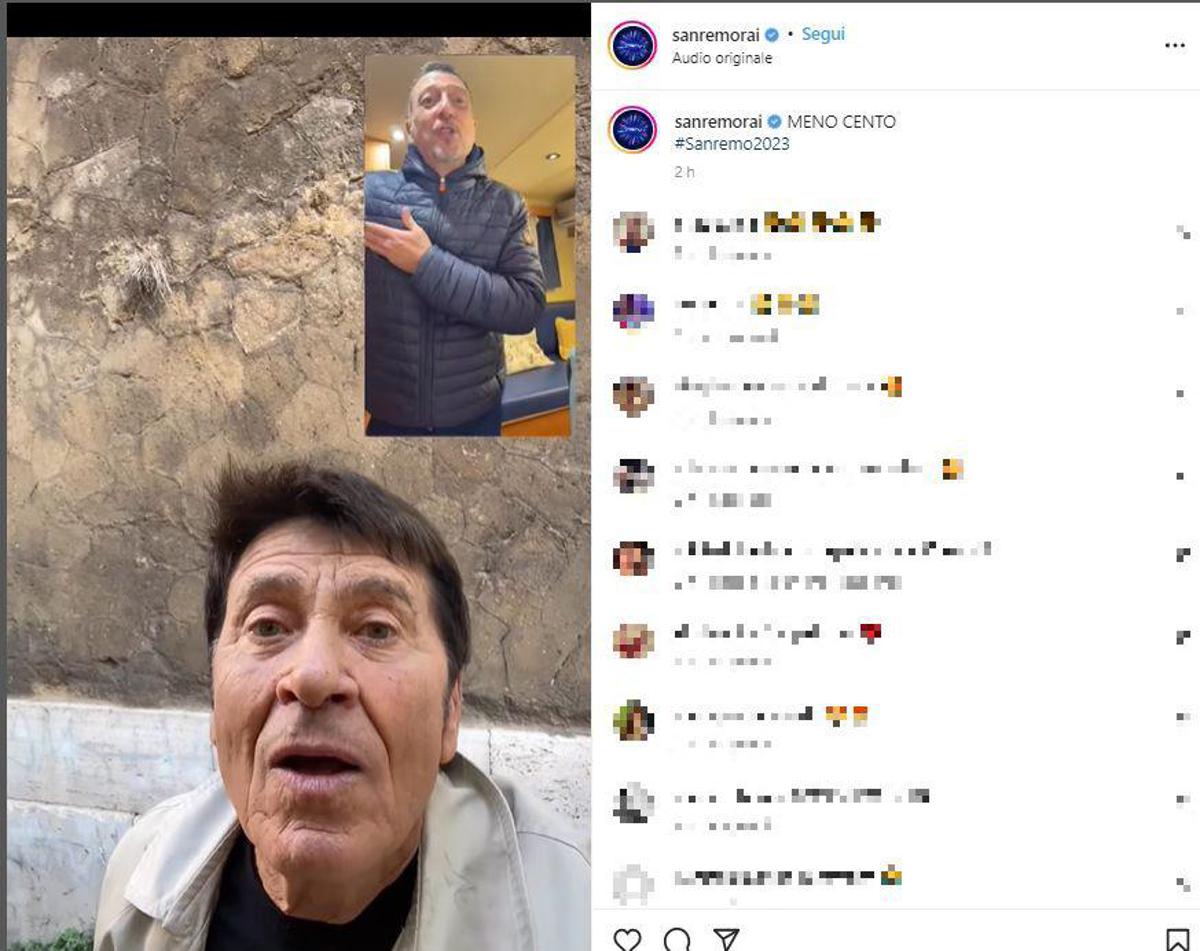
Task: Open sanremorai profile from the header username
Action: (x=716, y=35)
